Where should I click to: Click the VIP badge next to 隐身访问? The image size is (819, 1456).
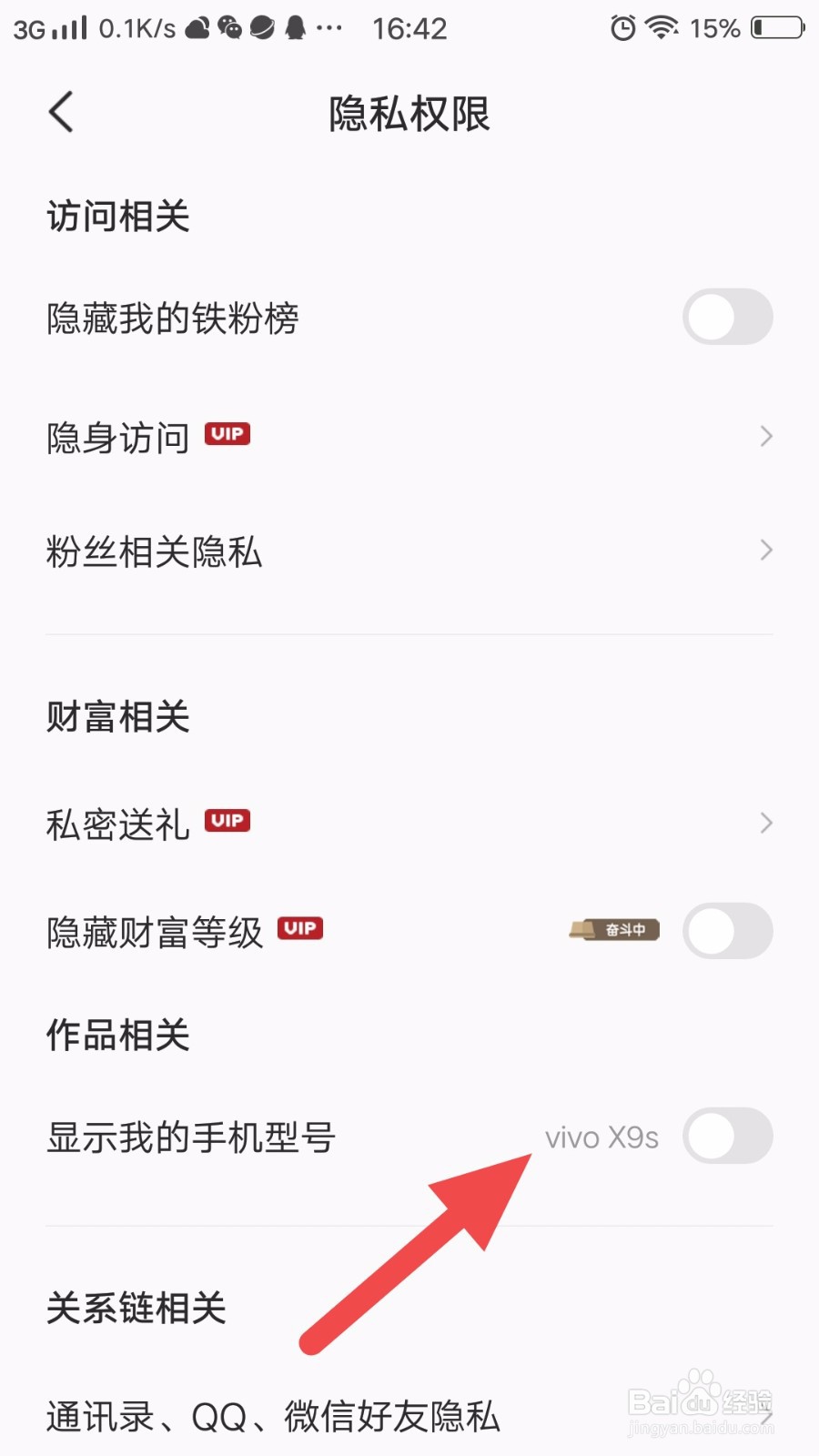pyautogui.click(x=227, y=434)
